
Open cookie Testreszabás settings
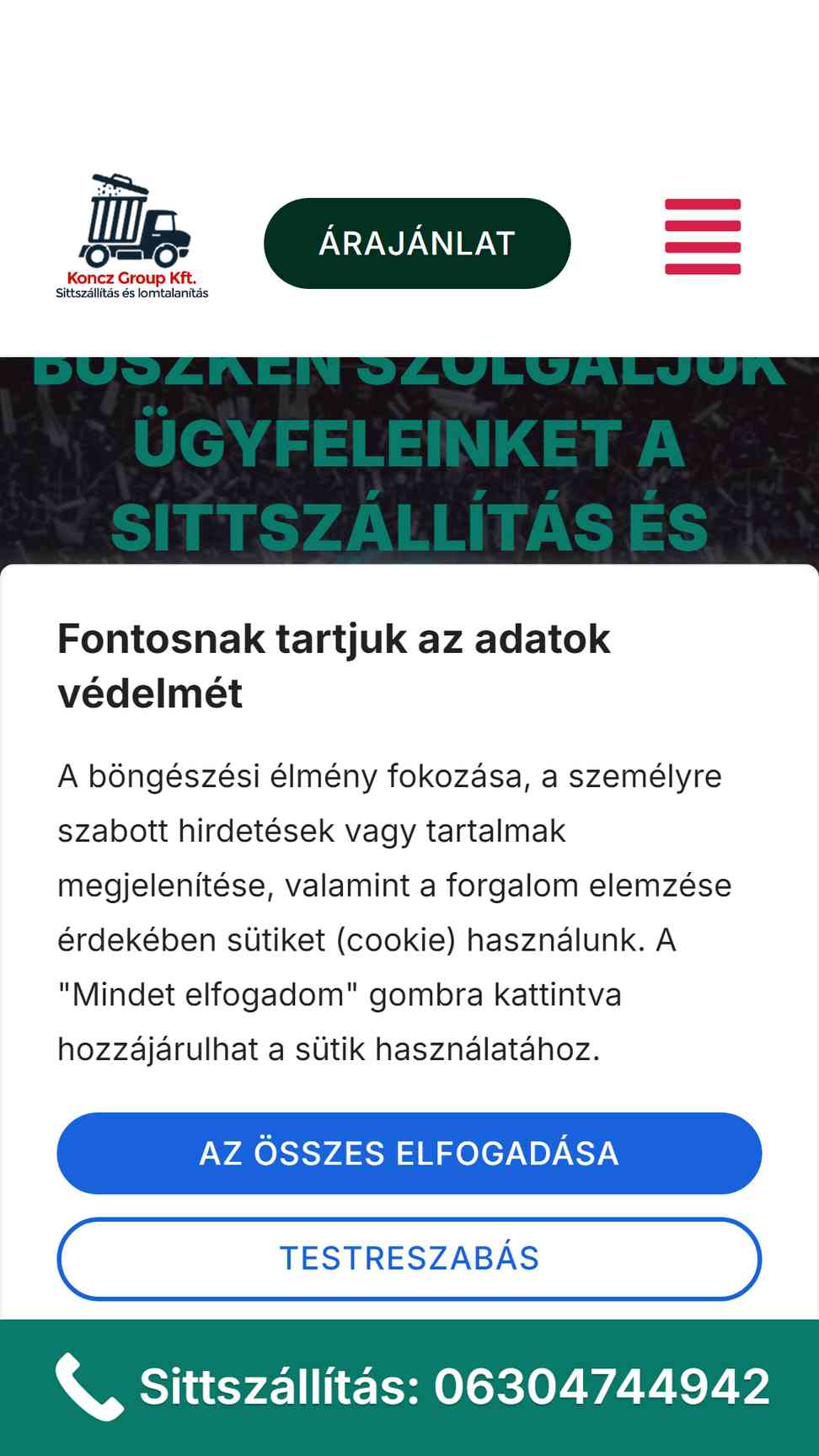(x=409, y=1258)
